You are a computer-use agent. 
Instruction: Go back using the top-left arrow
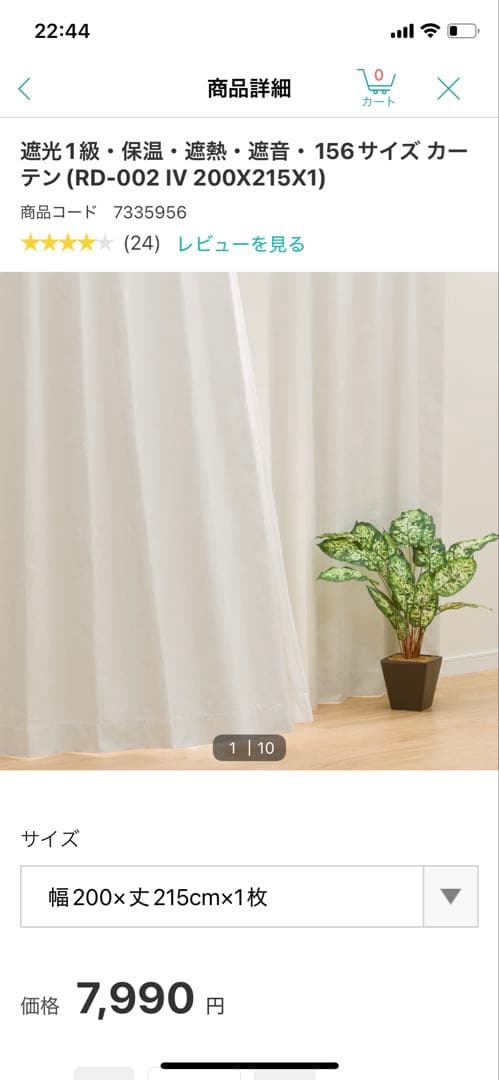[x=24, y=89]
